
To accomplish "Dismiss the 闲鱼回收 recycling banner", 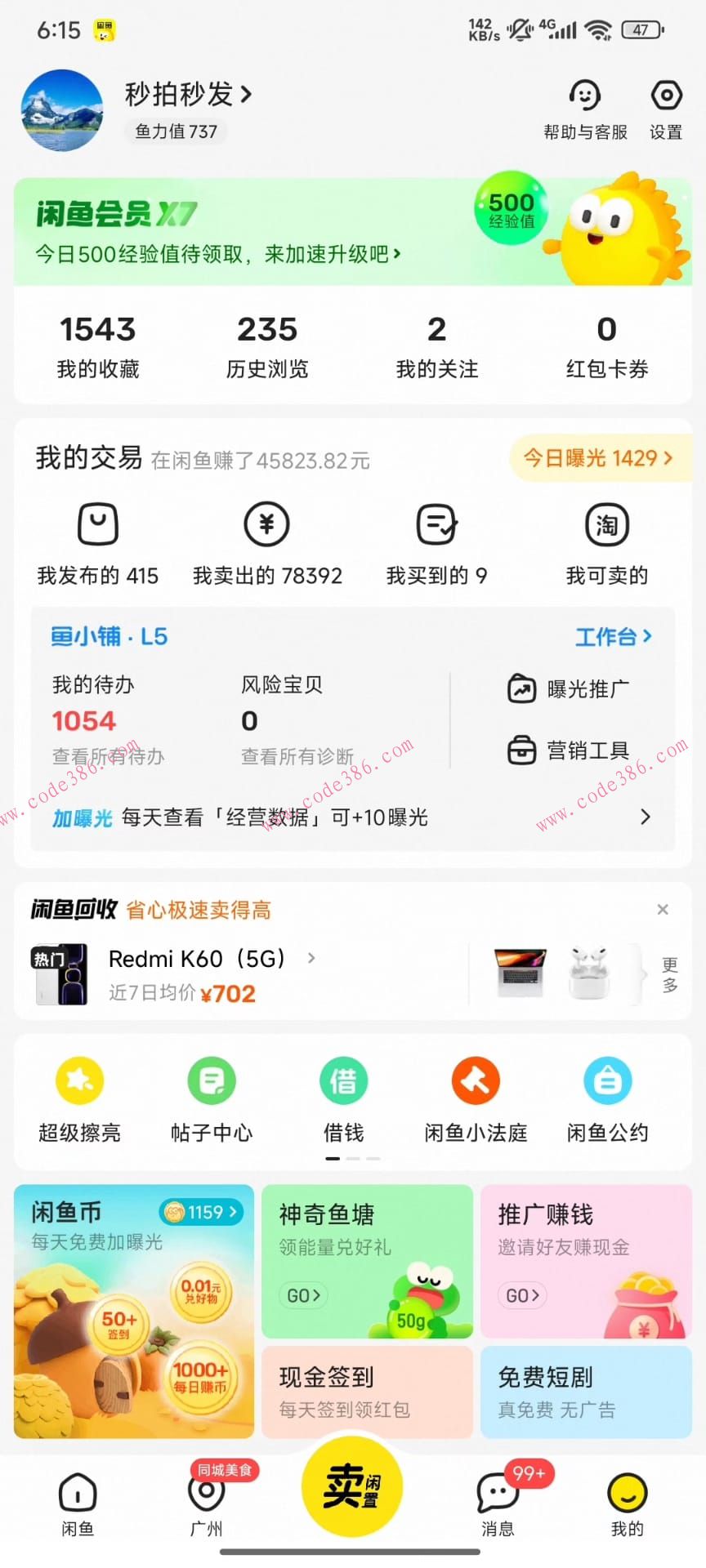I will (x=664, y=909).
